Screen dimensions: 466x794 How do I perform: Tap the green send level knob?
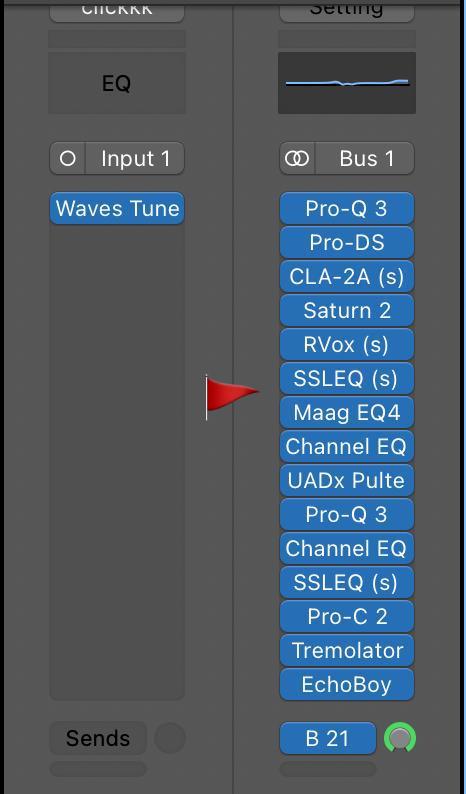pyautogui.click(x=400, y=738)
